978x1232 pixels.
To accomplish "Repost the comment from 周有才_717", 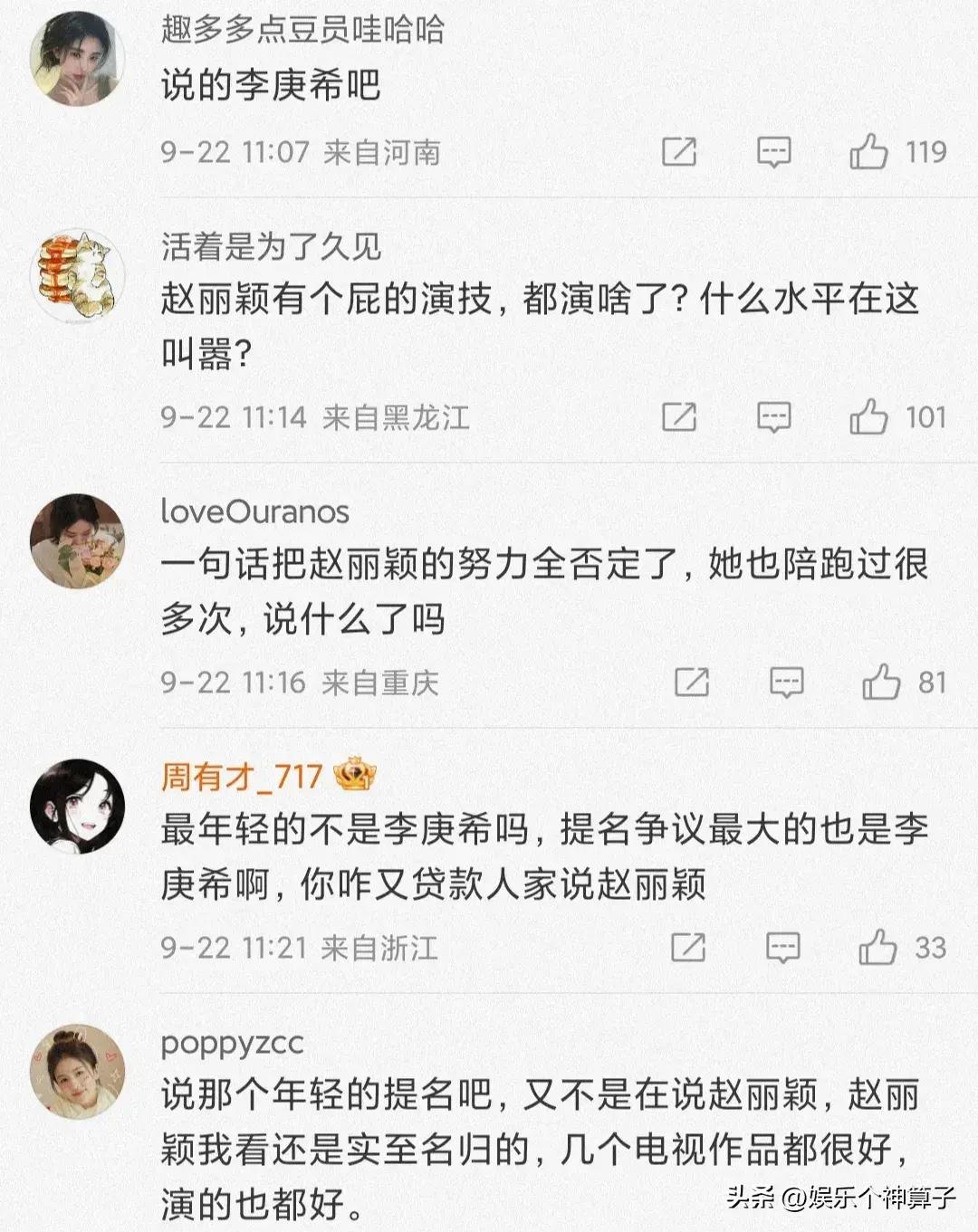I will click(x=688, y=948).
